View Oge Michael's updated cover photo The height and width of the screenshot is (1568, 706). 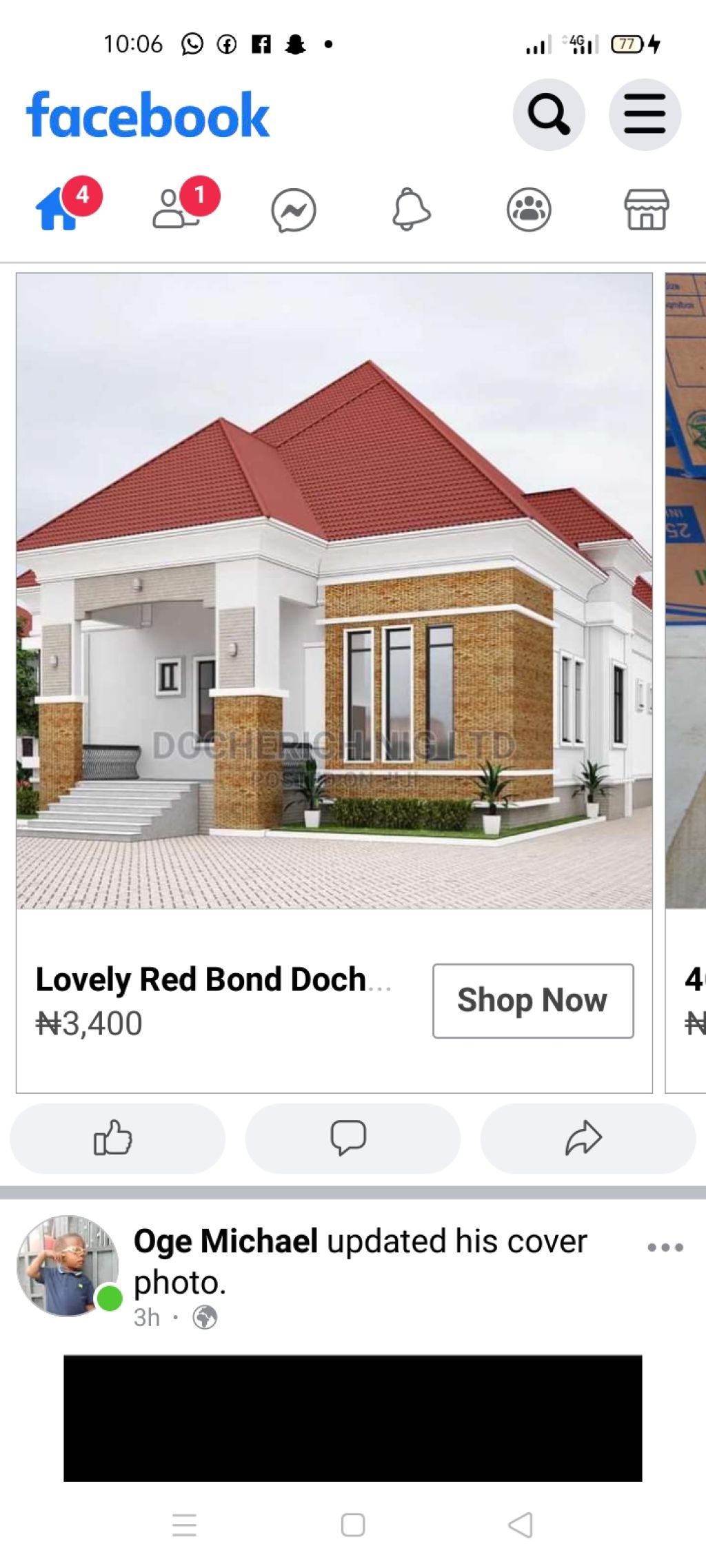click(352, 1418)
